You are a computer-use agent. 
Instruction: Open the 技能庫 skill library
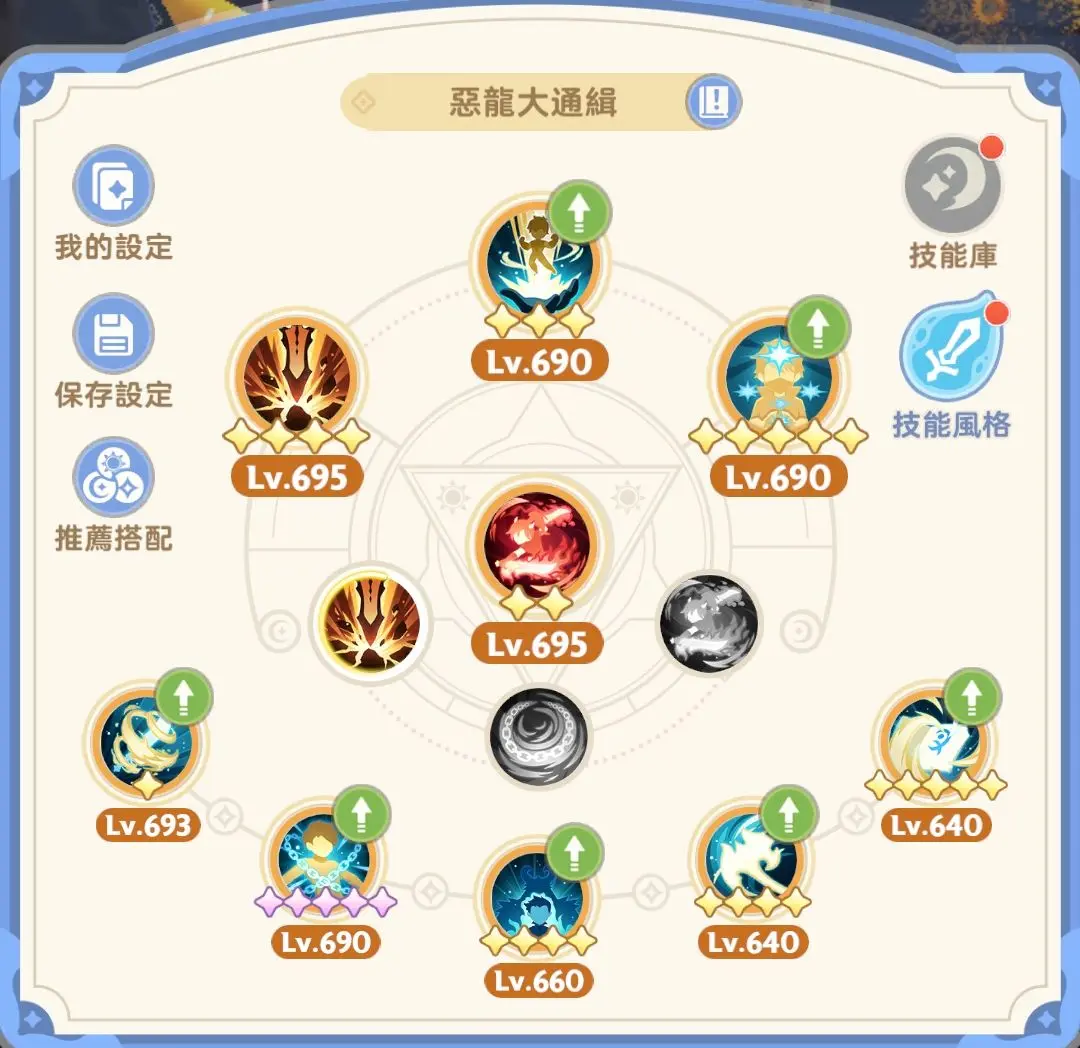point(952,187)
